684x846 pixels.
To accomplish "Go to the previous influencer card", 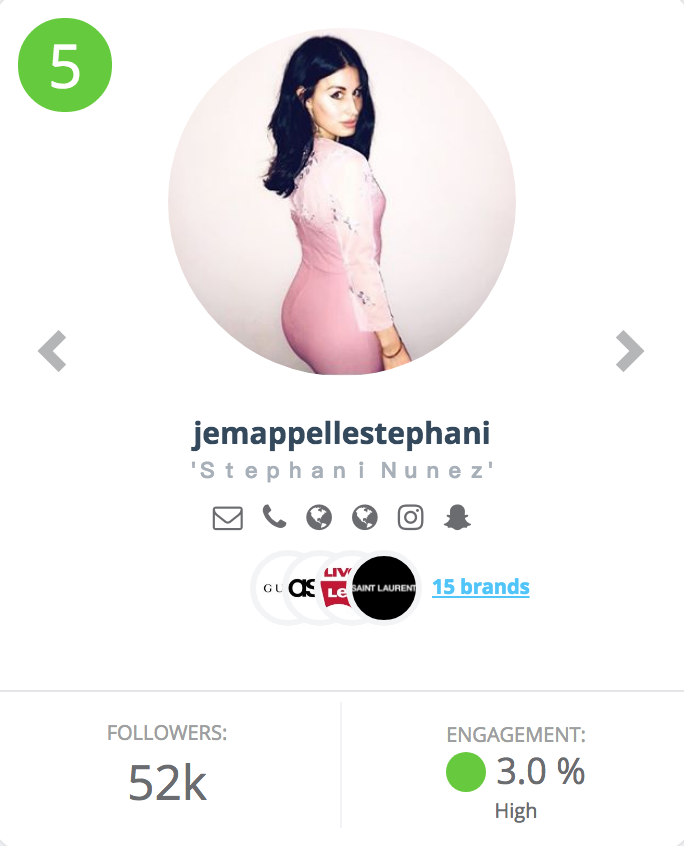I will [52, 351].
